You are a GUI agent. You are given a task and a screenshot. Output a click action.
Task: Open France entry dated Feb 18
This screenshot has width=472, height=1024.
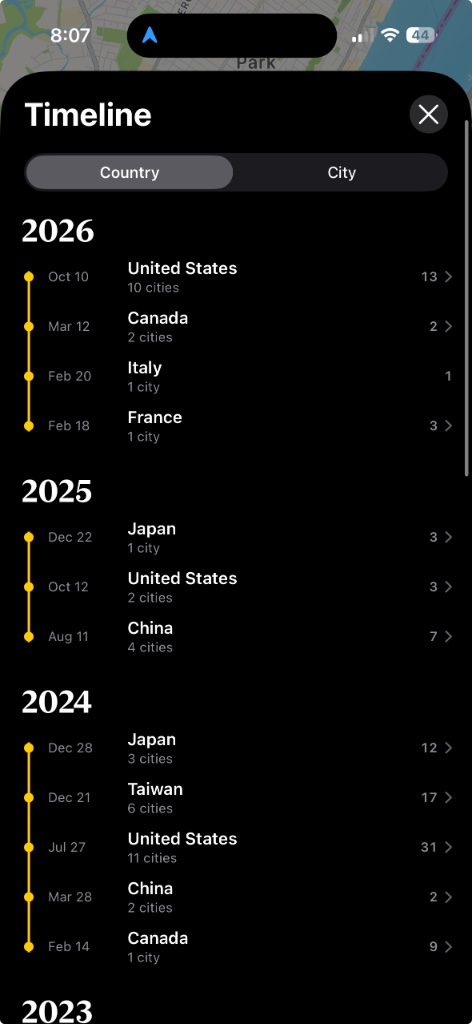pyautogui.click(x=238, y=426)
